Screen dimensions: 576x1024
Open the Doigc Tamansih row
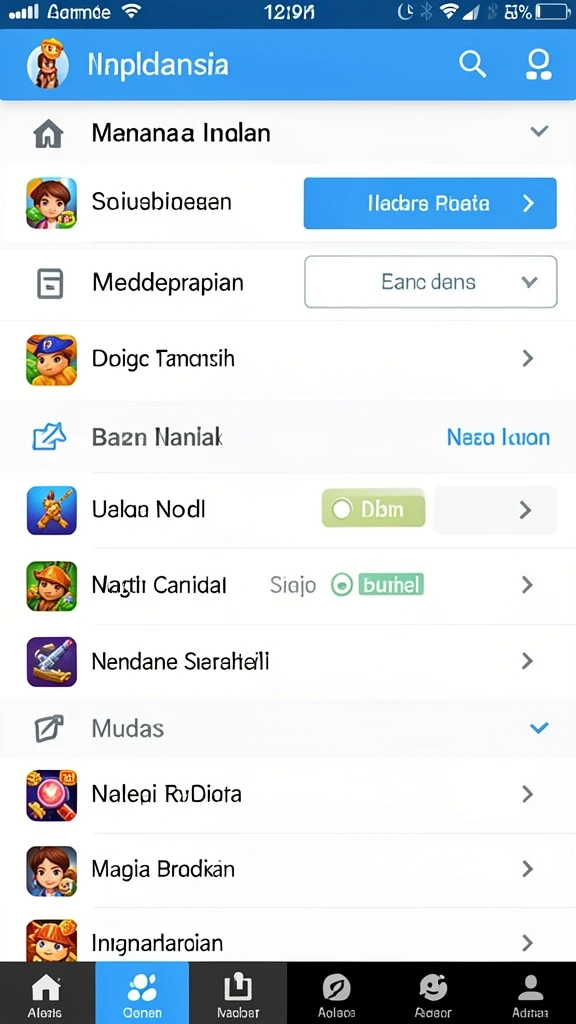[288, 359]
